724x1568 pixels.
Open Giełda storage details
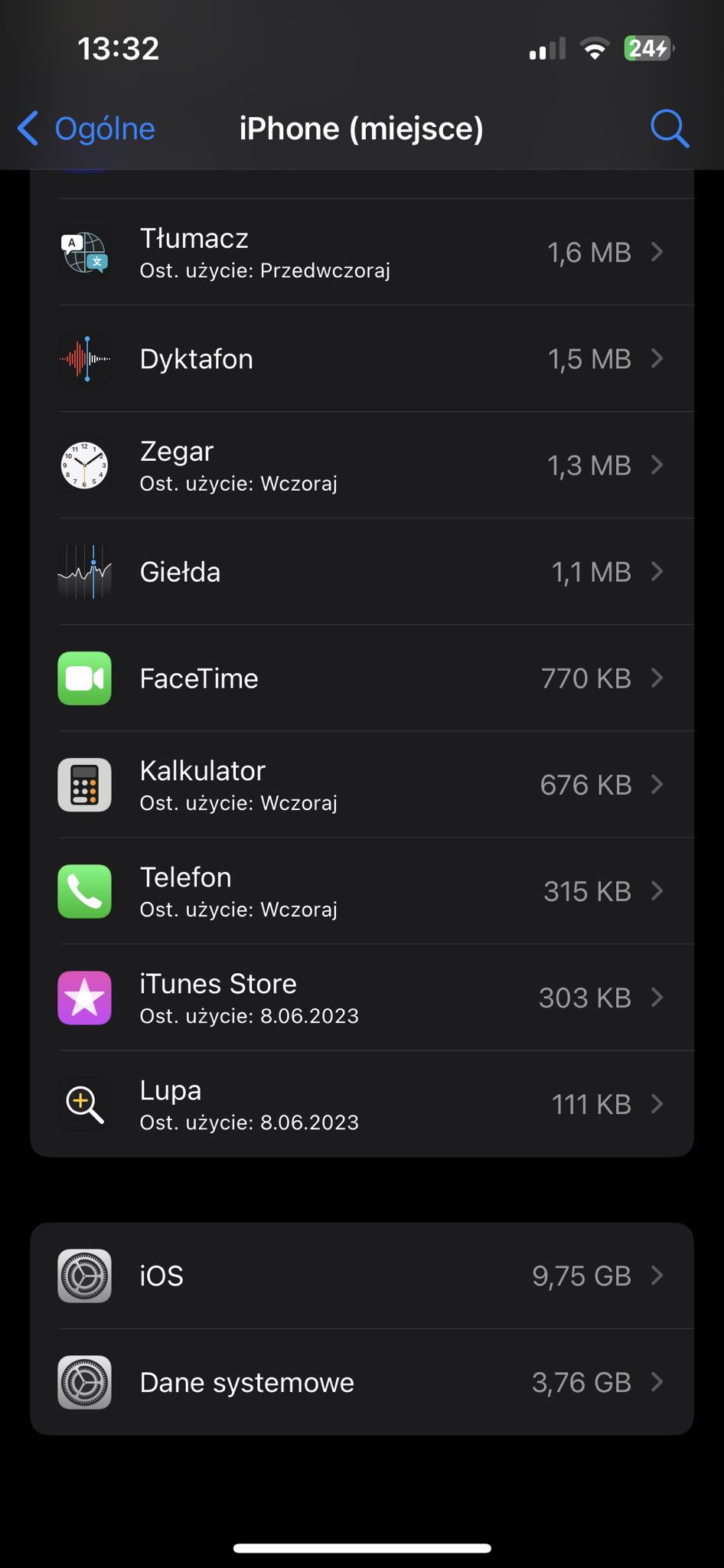click(362, 571)
